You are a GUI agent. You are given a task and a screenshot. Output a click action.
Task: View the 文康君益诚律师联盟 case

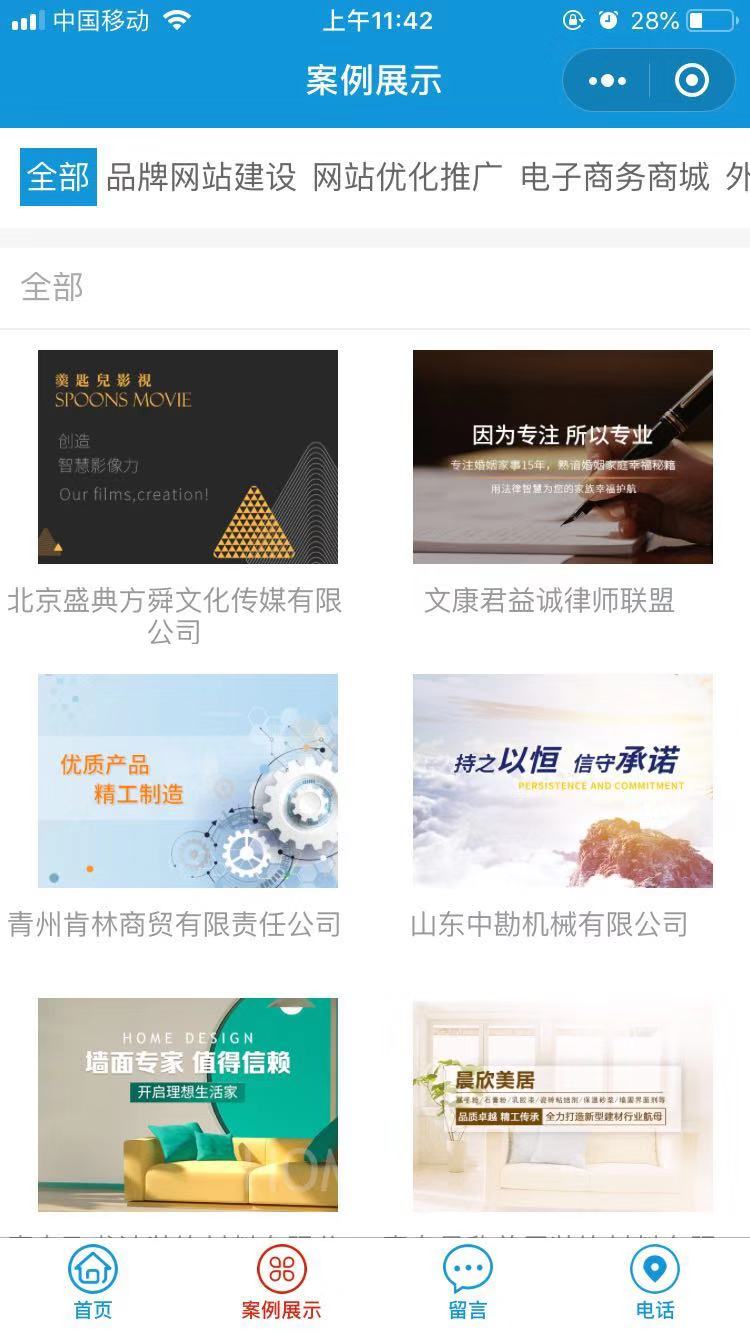(x=562, y=457)
